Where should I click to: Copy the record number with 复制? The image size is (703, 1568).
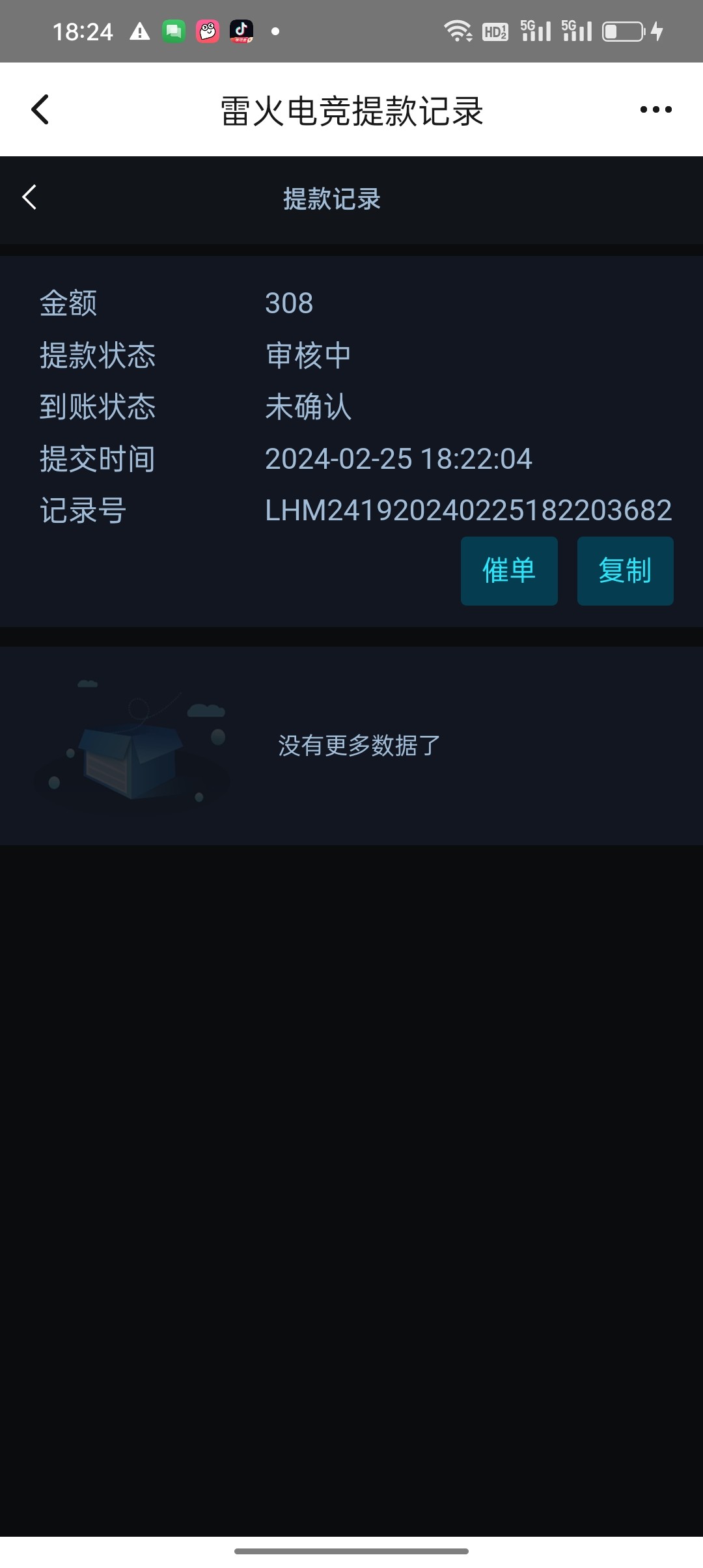pos(625,571)
